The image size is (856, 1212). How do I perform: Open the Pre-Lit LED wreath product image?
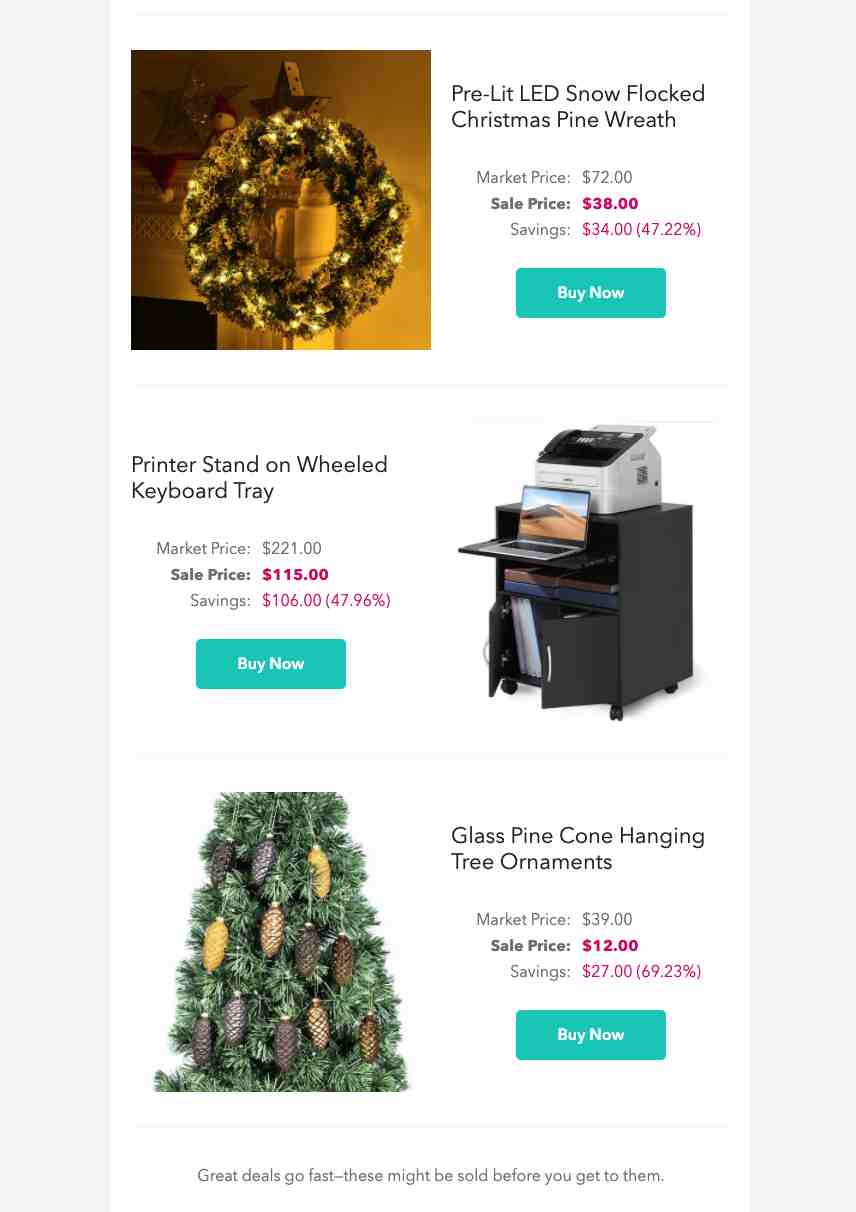click(x=281, y=200)
